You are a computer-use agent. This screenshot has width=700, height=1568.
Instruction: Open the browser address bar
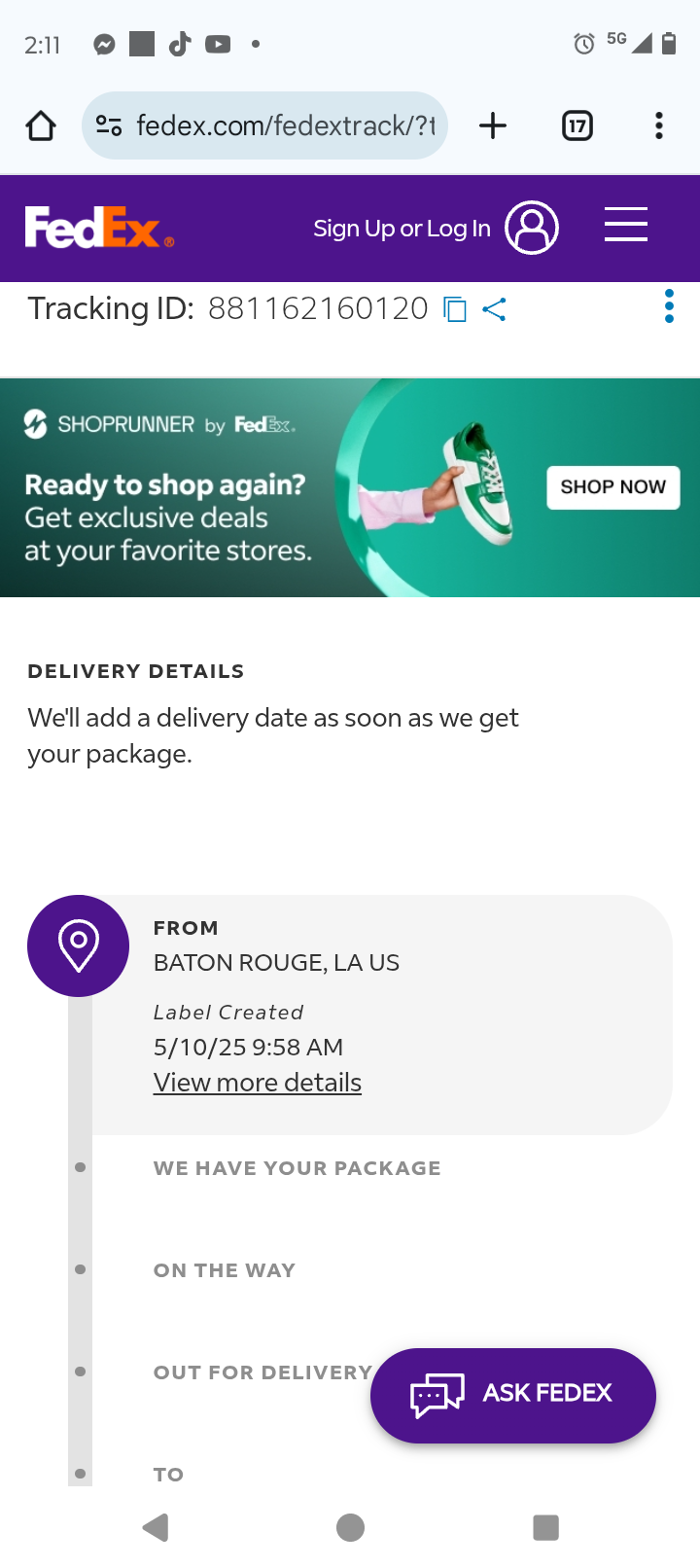pos(282,125)
